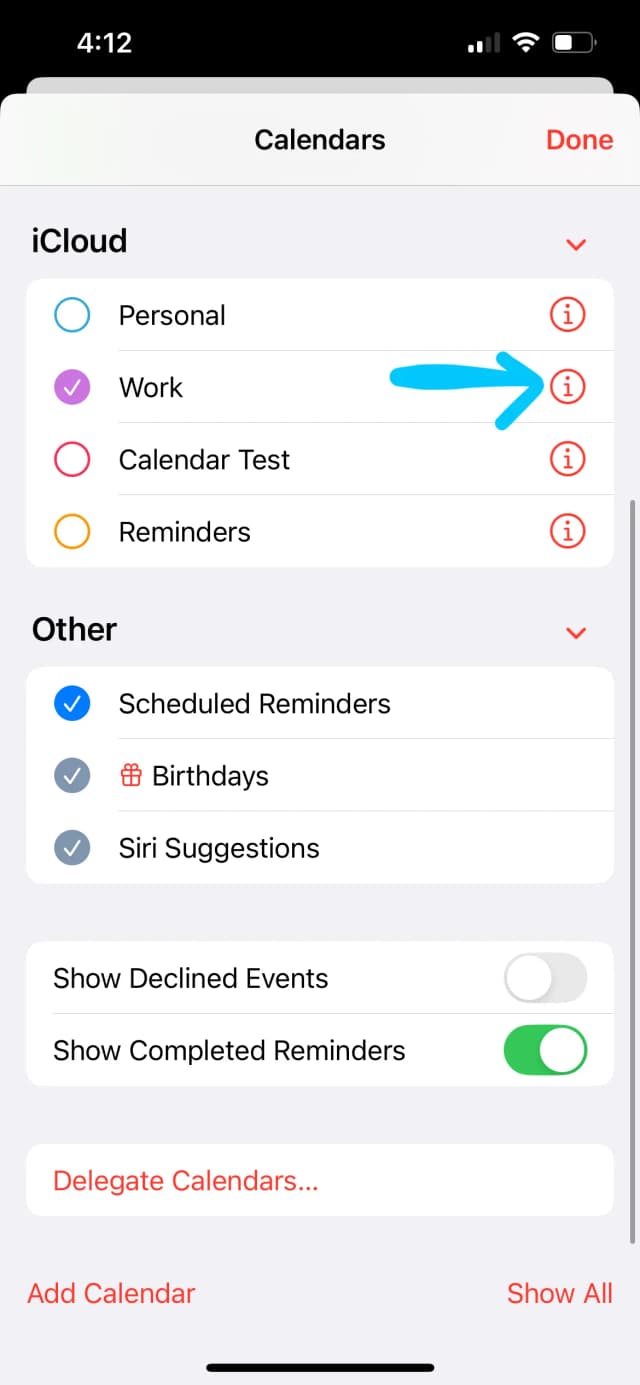Tap Done to close Calendars
The height and width of the screenshot is (1385, 640).
tap(579, 140)
